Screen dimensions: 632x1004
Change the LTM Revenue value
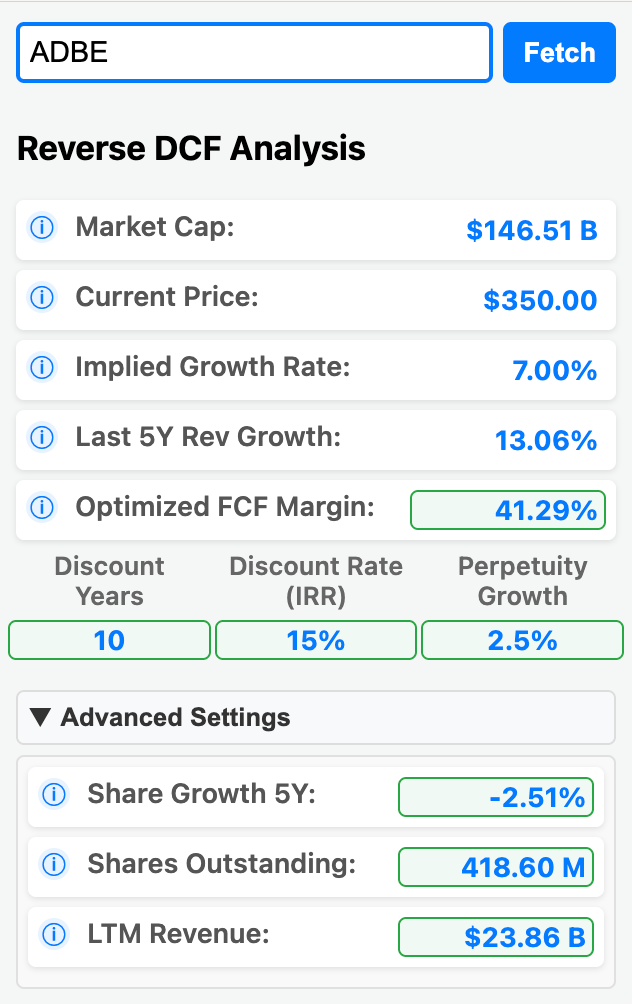point(496,937)
